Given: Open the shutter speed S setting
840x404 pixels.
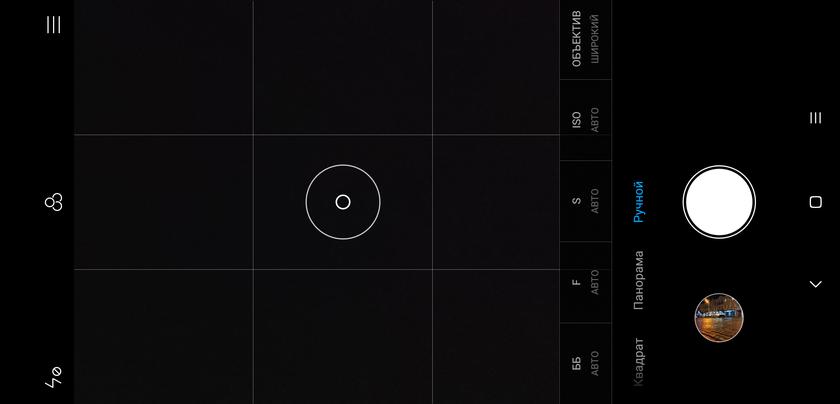Looking at the screenshot, I should (x=585, y=201).
